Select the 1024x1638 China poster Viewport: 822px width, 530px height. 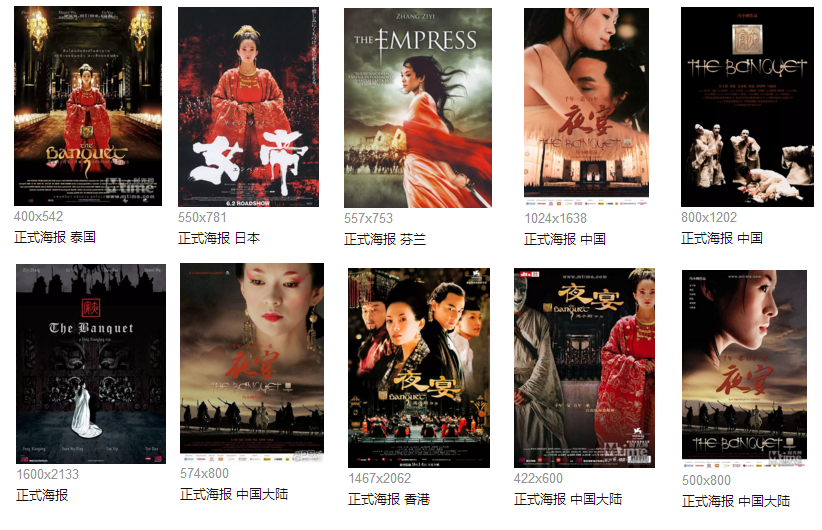[586, 103]
